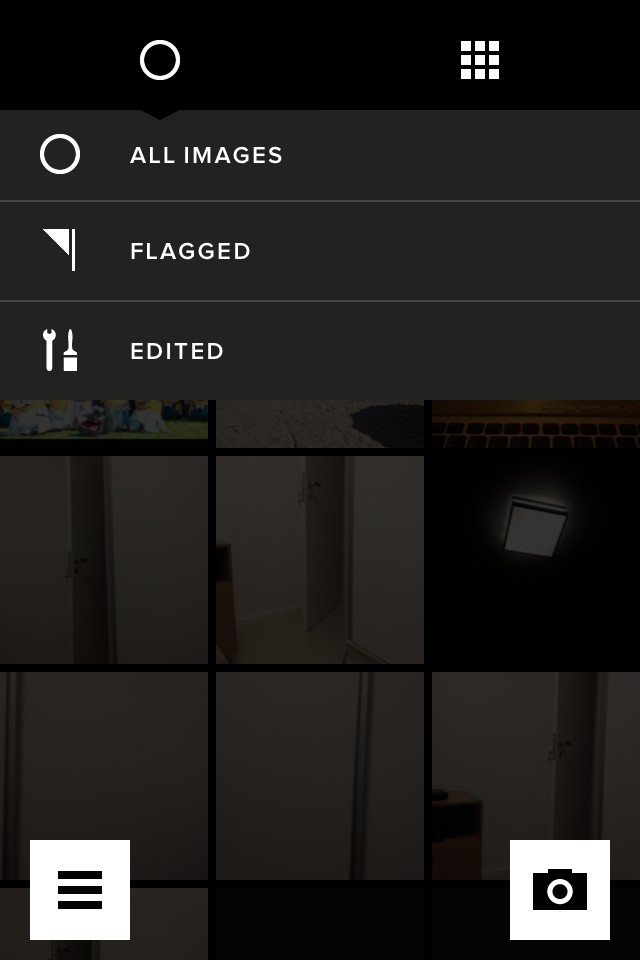Change the grid layout view

coord(480,60)
